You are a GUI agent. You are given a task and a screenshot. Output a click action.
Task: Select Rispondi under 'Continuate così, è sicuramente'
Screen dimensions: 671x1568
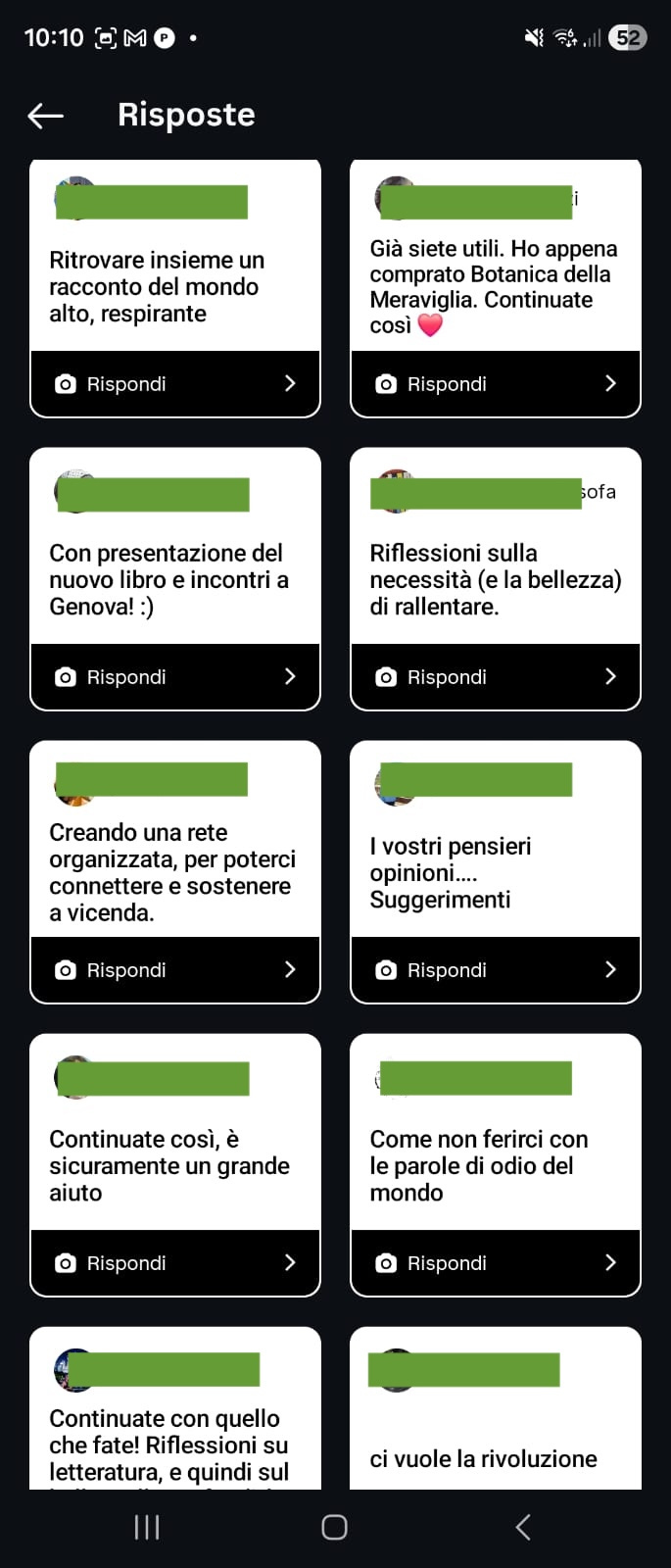pyautogui.click(x=175, y=1263)
